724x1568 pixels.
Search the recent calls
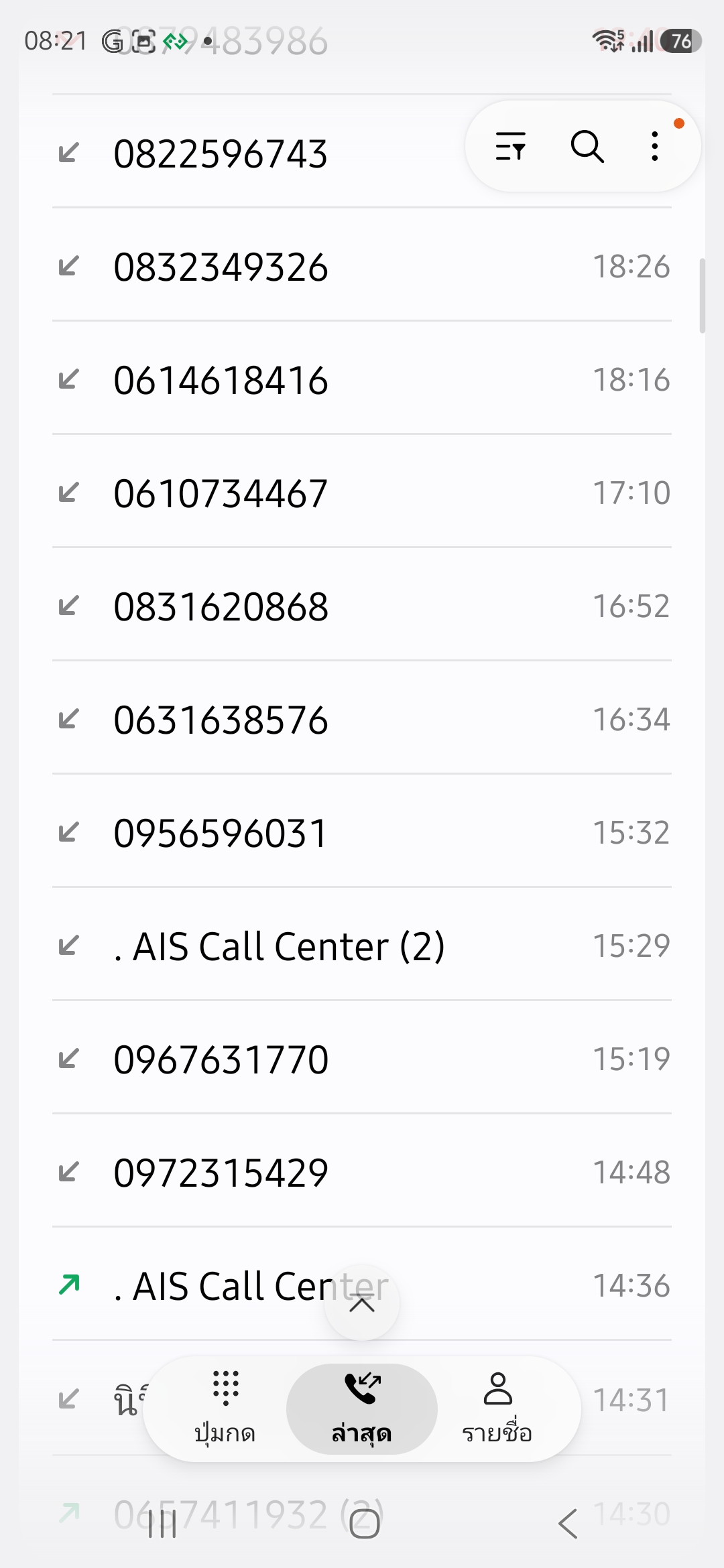(x=587, y=146)
